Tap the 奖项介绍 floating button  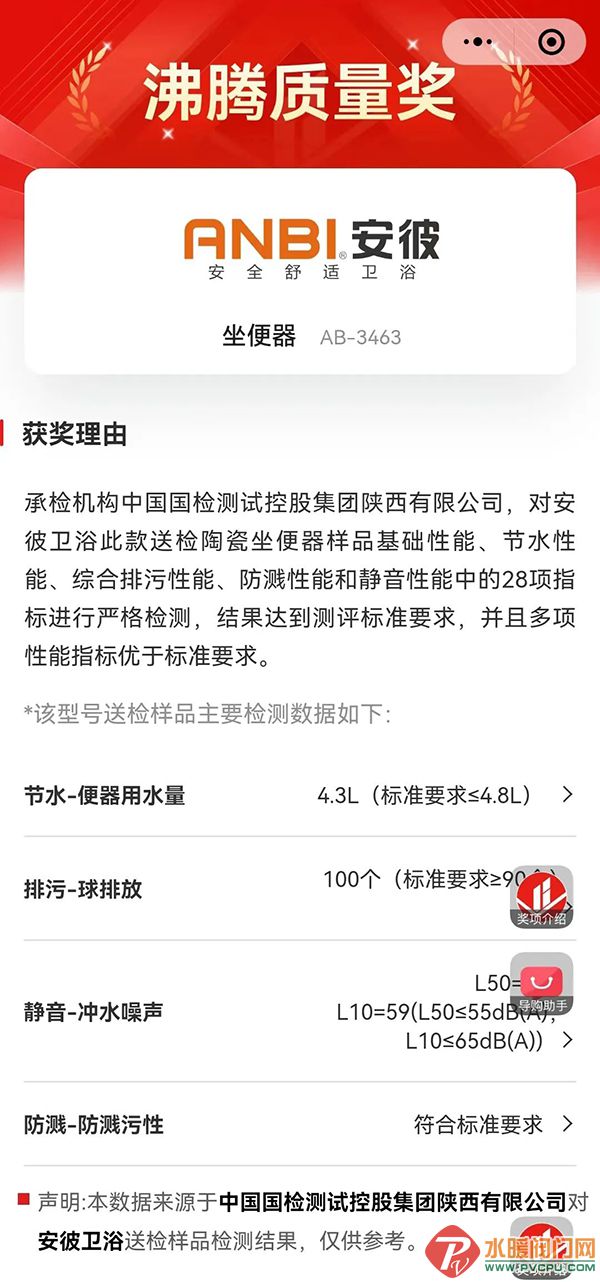(x=542, y=897)
